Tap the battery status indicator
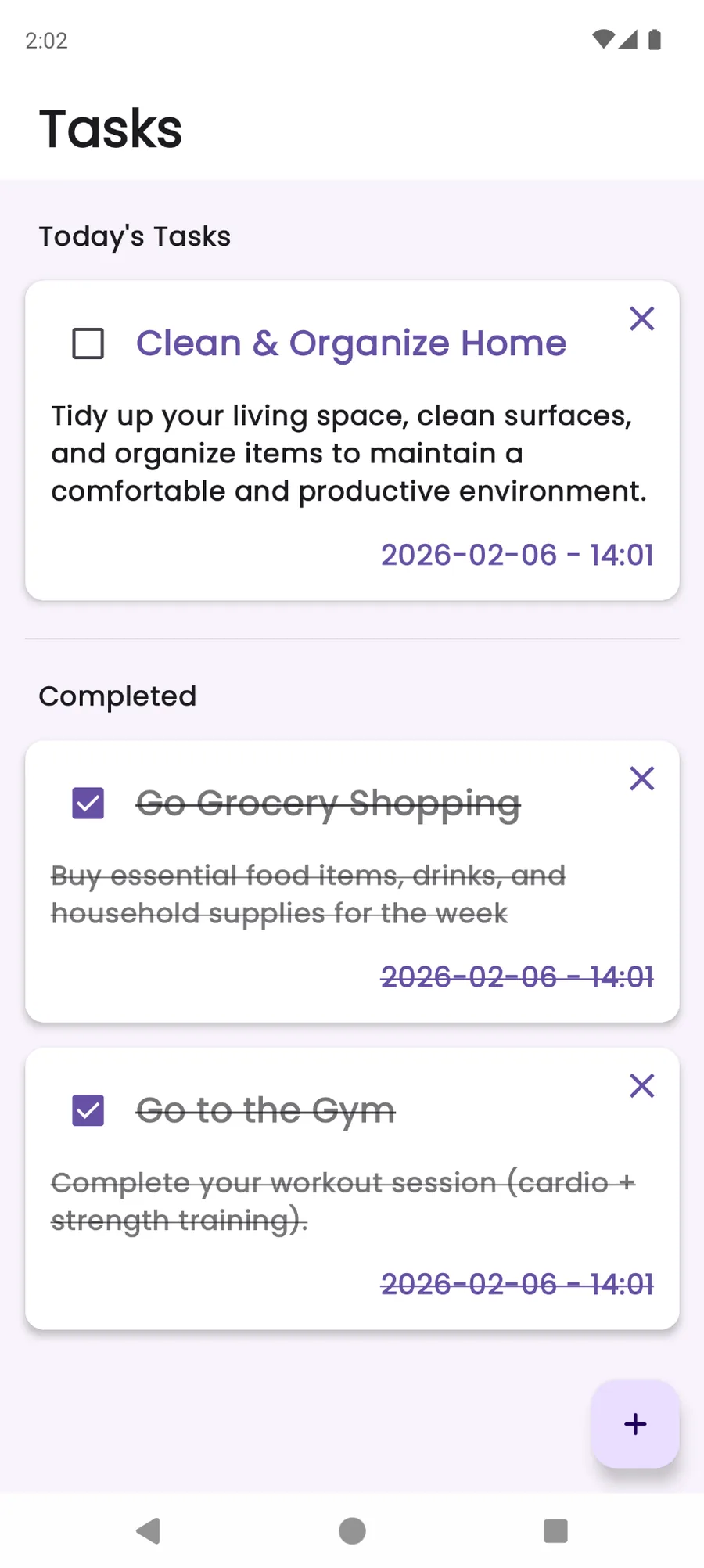This screenshot has width=704, height=1568. coord(656,40)
